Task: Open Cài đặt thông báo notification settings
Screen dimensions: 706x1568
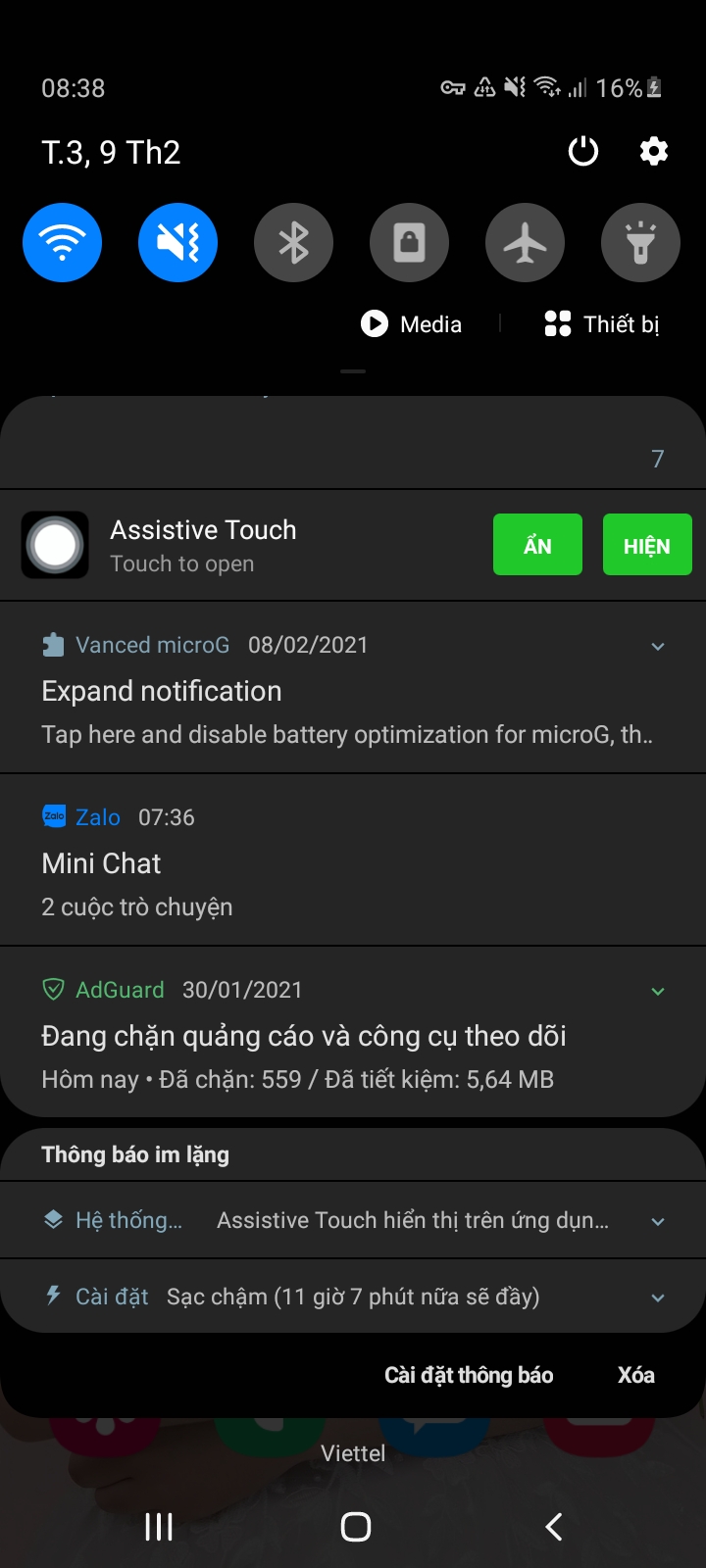Action: point(469,1375)
